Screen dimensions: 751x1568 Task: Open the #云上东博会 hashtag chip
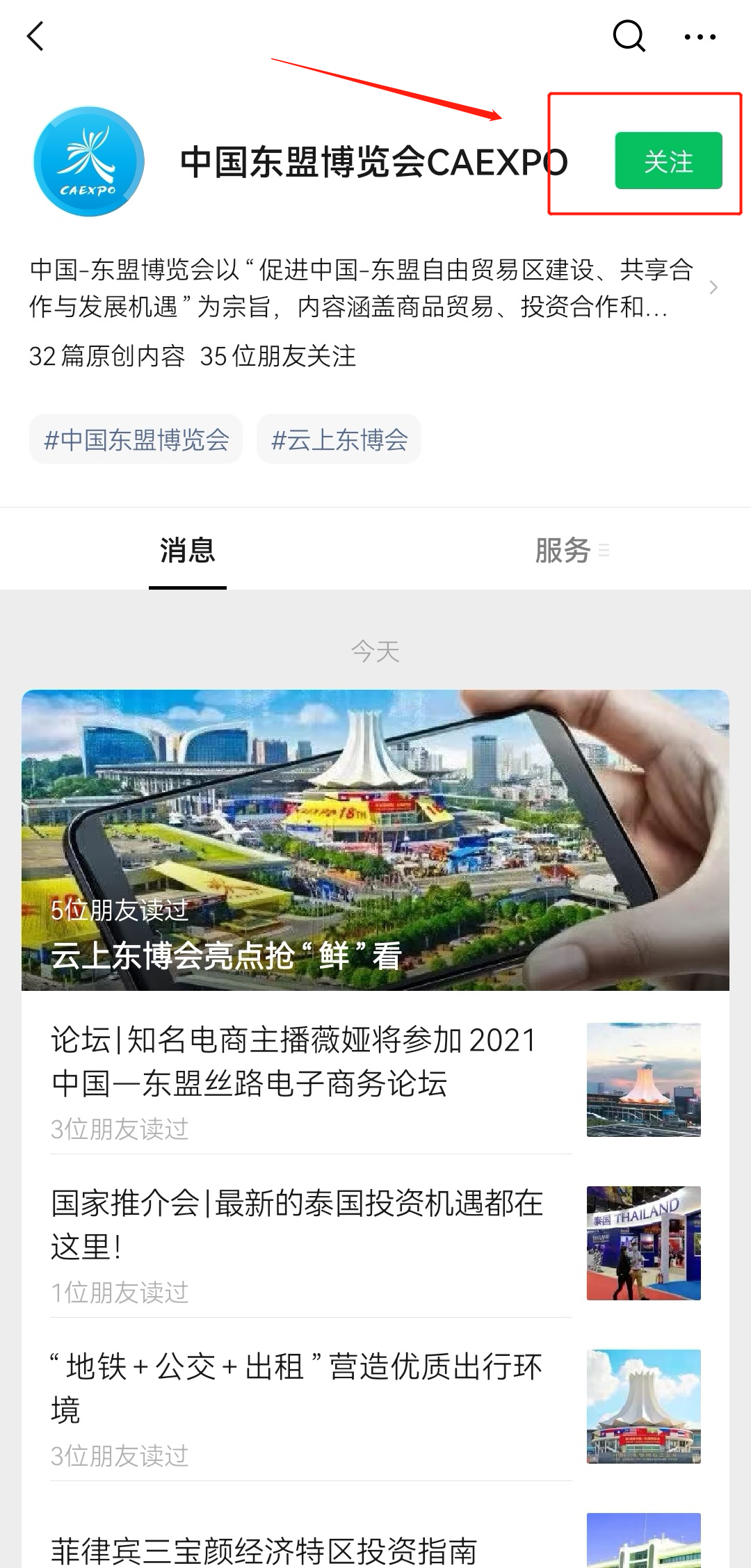339,439
